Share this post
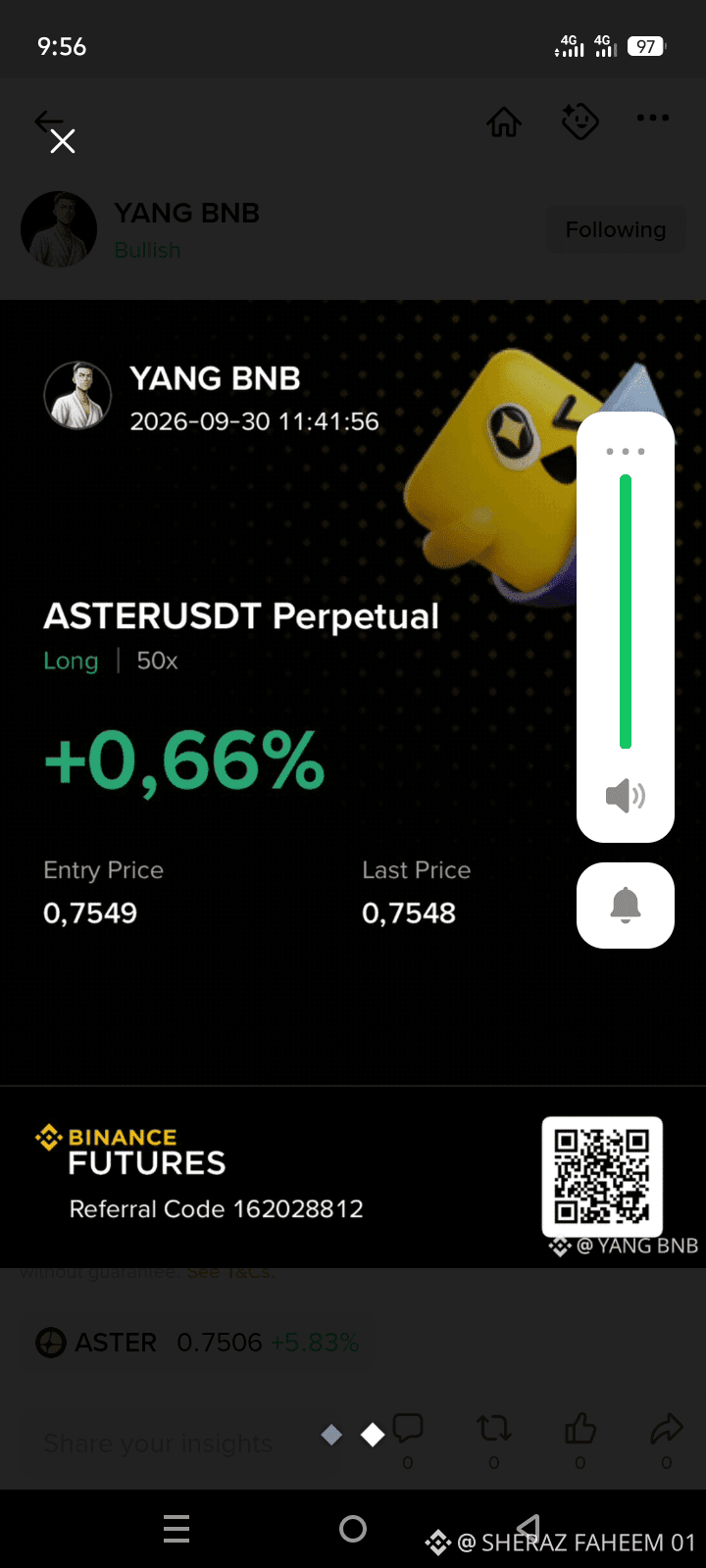The height and width of the screenshot is (1568, 706). (667, 1429)
